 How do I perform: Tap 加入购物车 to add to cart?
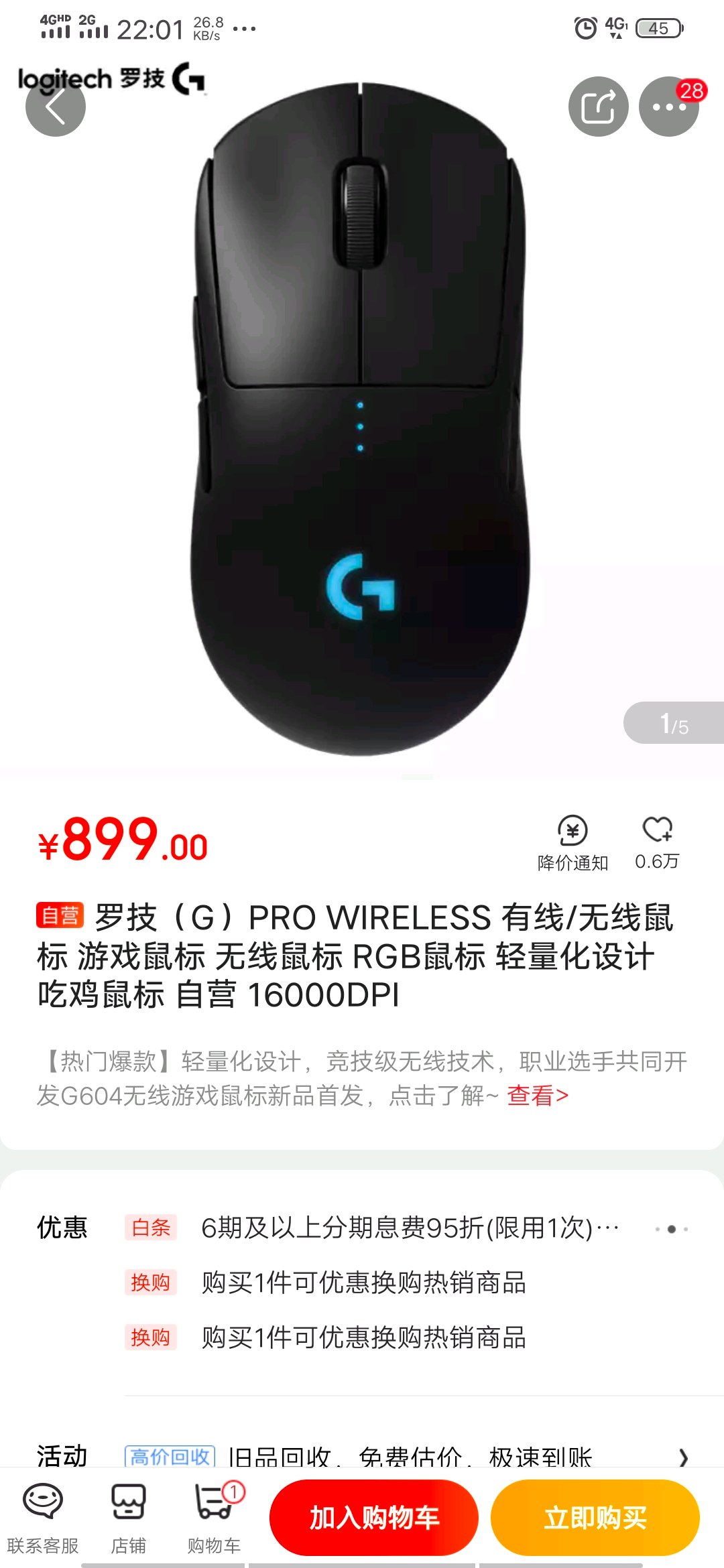pos(374,1518)
